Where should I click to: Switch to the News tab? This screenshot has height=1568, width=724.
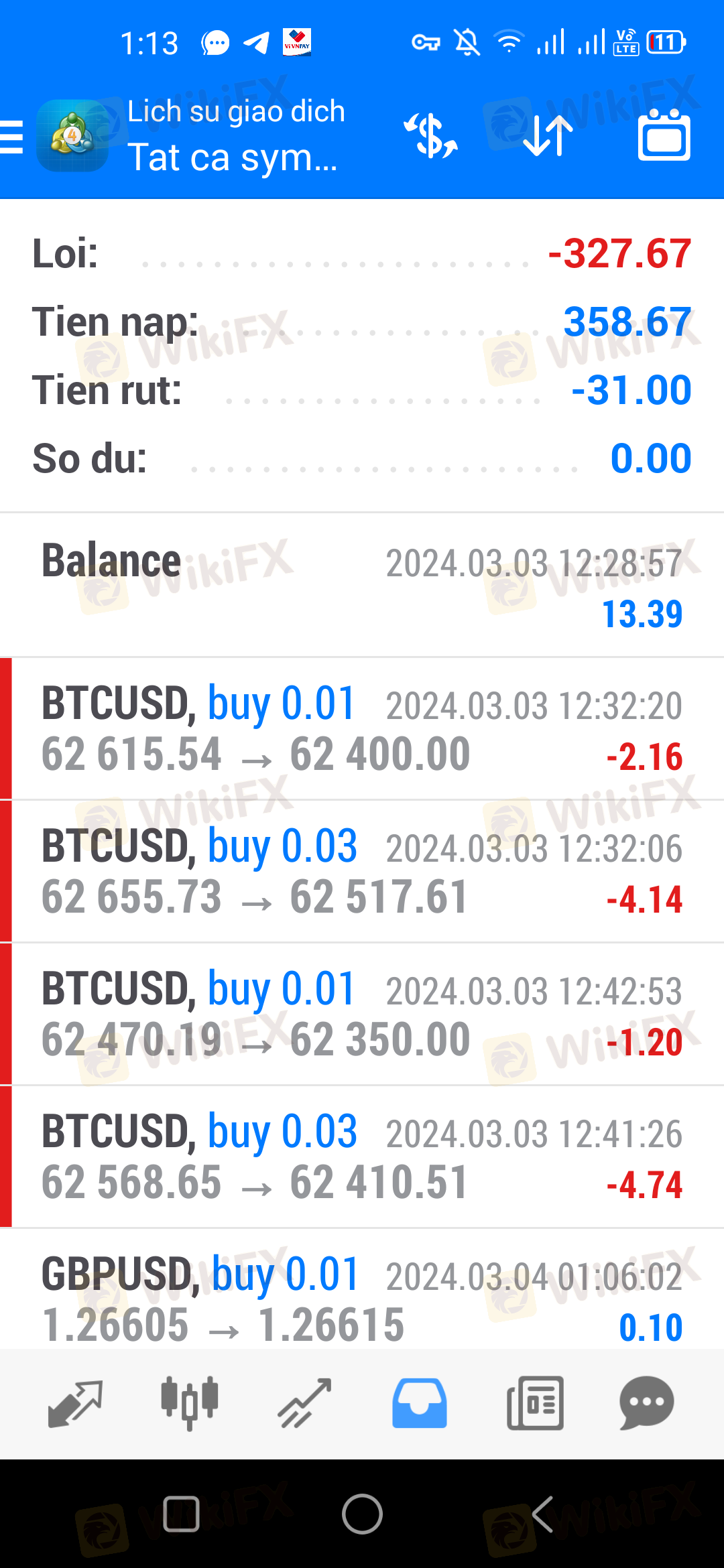pos(534,1403)
